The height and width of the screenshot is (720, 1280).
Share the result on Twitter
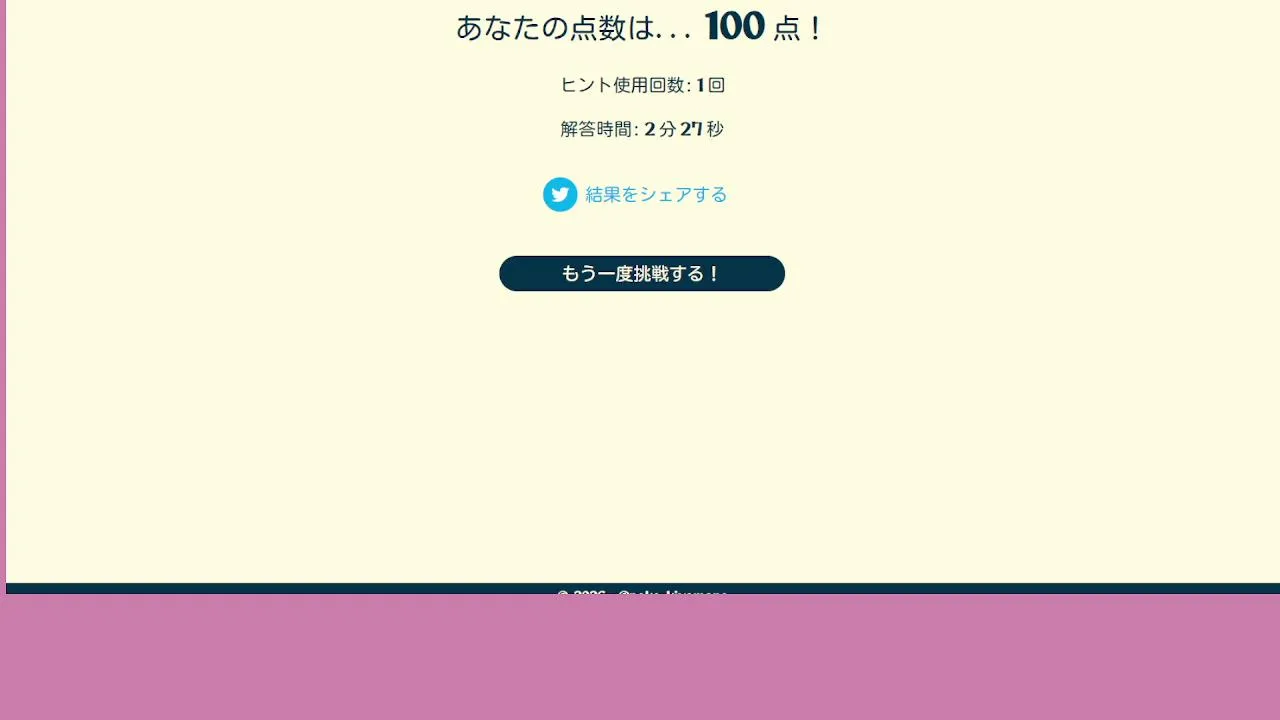tap(636, 195)
